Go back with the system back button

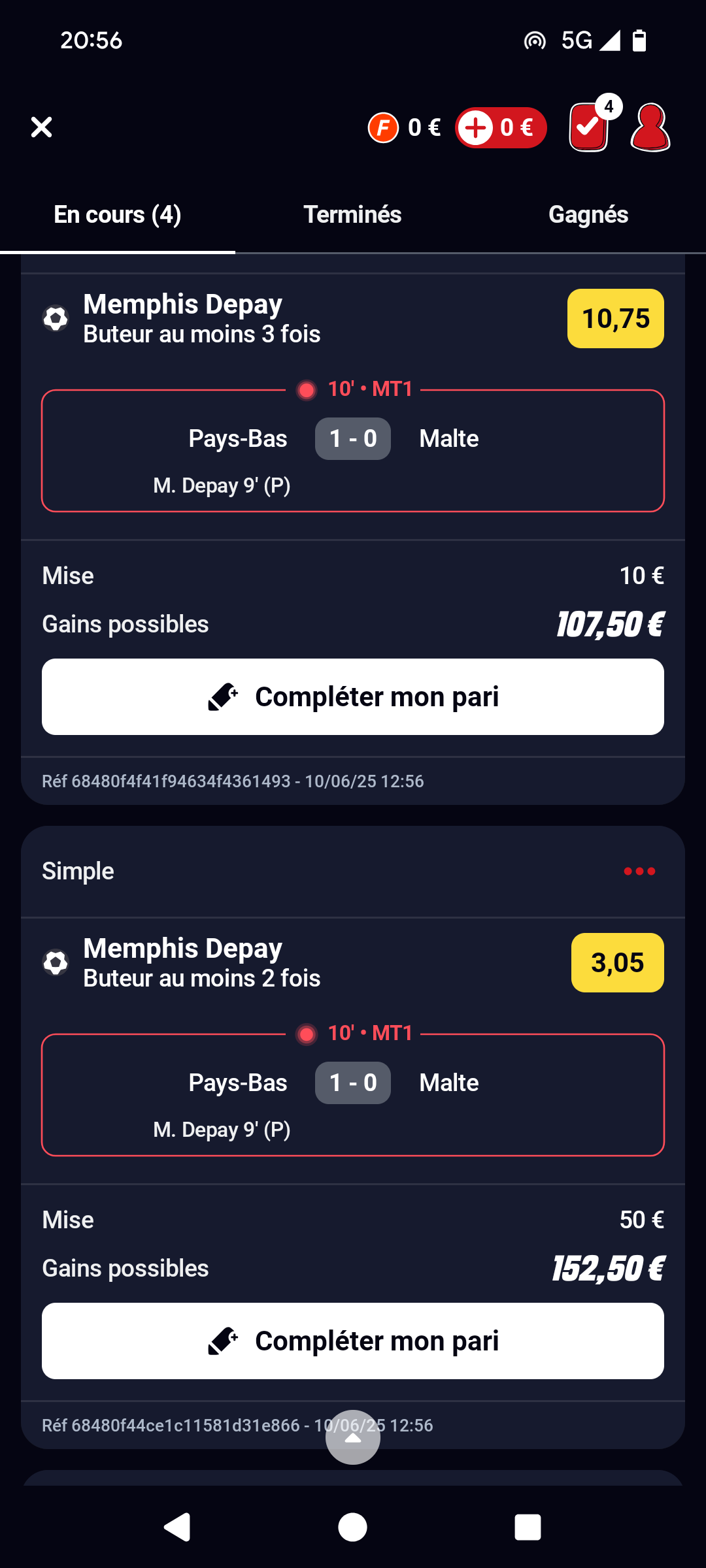(177, 1527)
